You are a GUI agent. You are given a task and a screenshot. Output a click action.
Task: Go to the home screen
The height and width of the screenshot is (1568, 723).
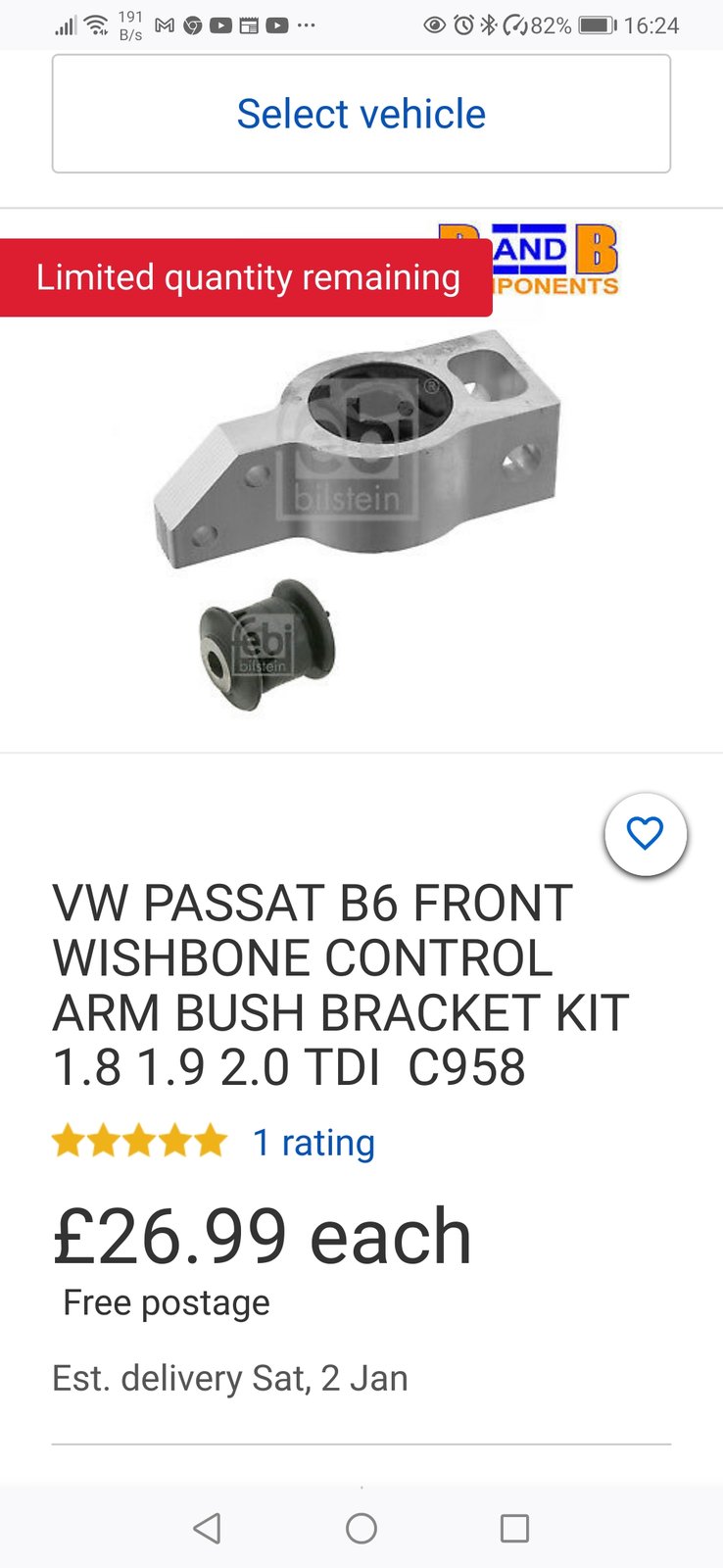click(x=361, y=1528)
